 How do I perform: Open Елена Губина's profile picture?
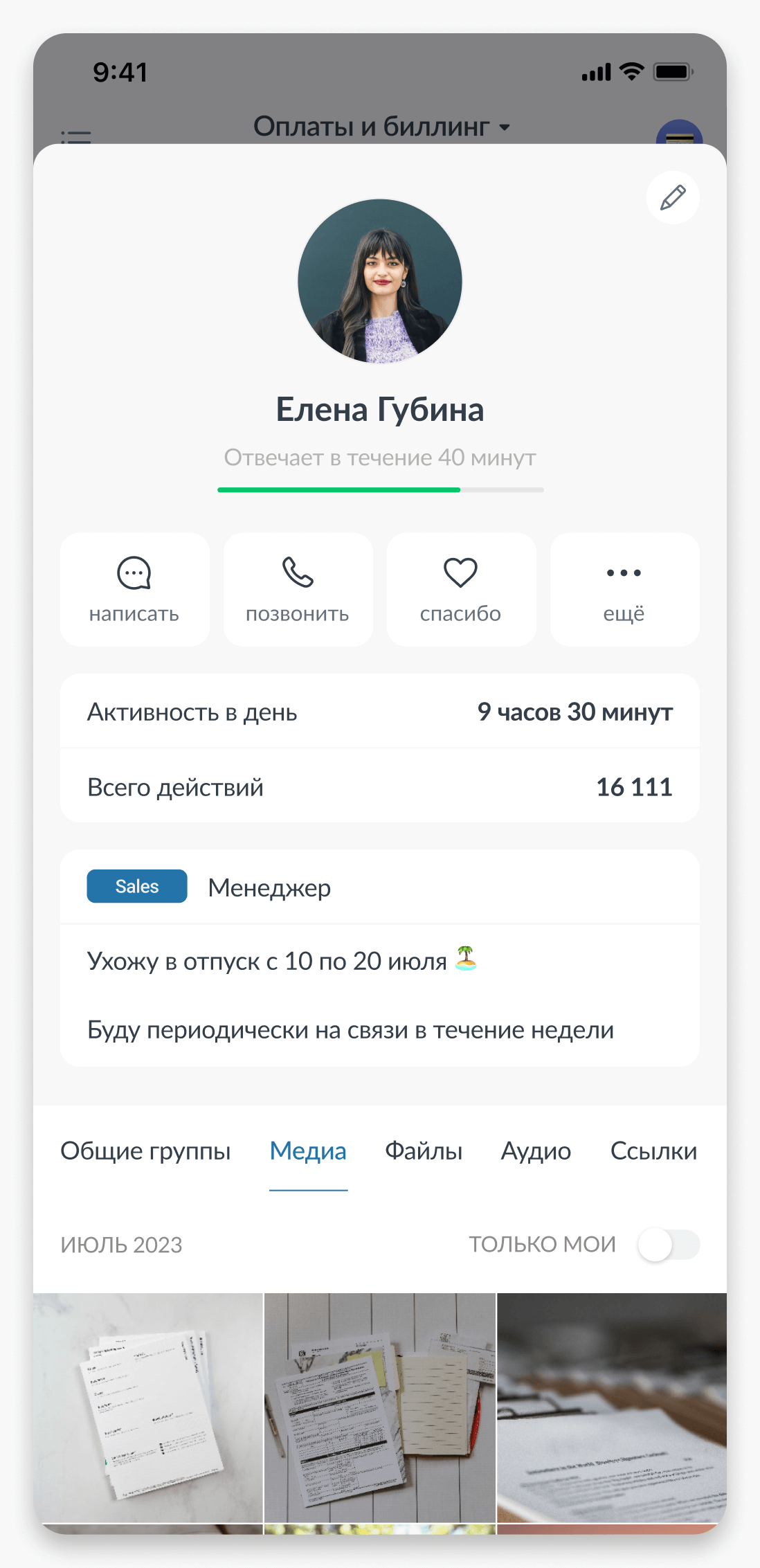pos(380,281)
